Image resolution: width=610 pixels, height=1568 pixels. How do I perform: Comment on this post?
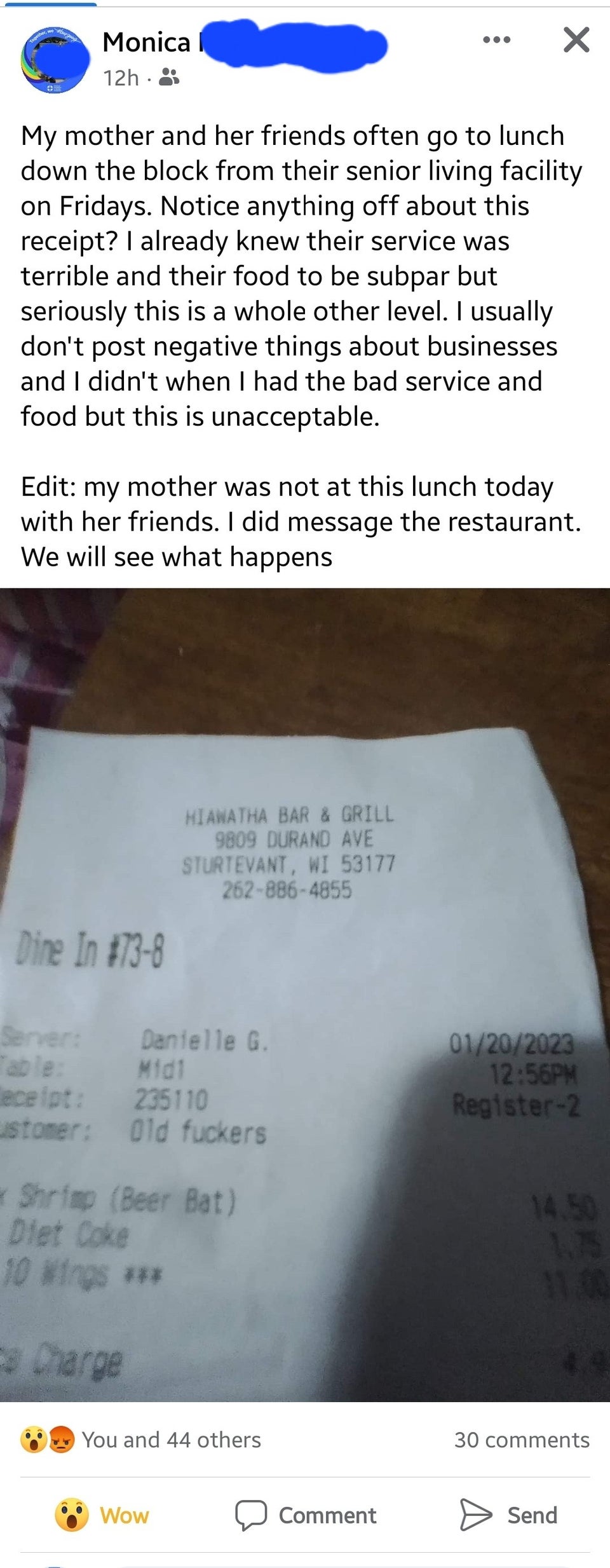click(x=306, y=1515)
